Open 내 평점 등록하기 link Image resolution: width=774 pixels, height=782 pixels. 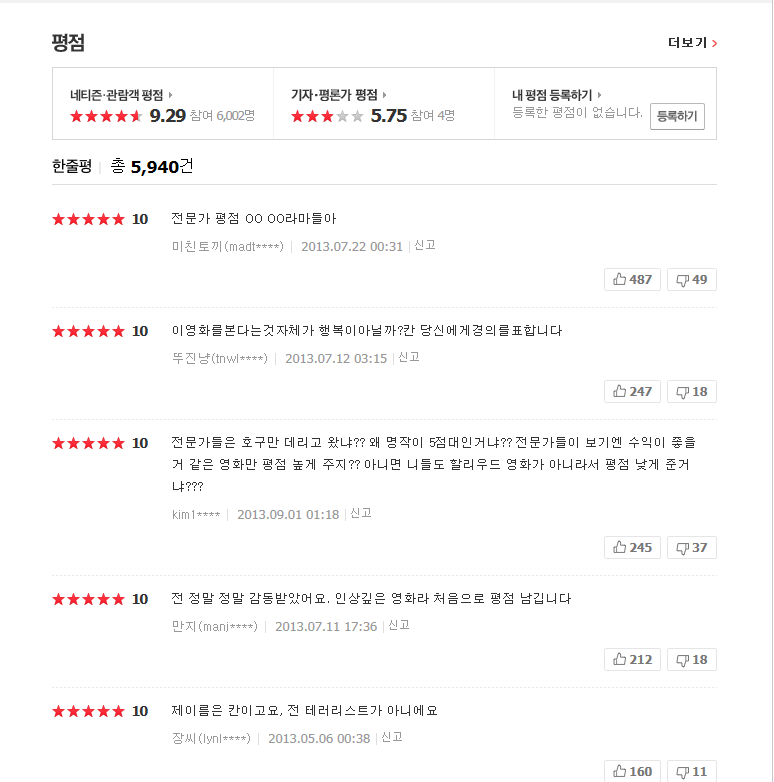[x=556, y=95]
